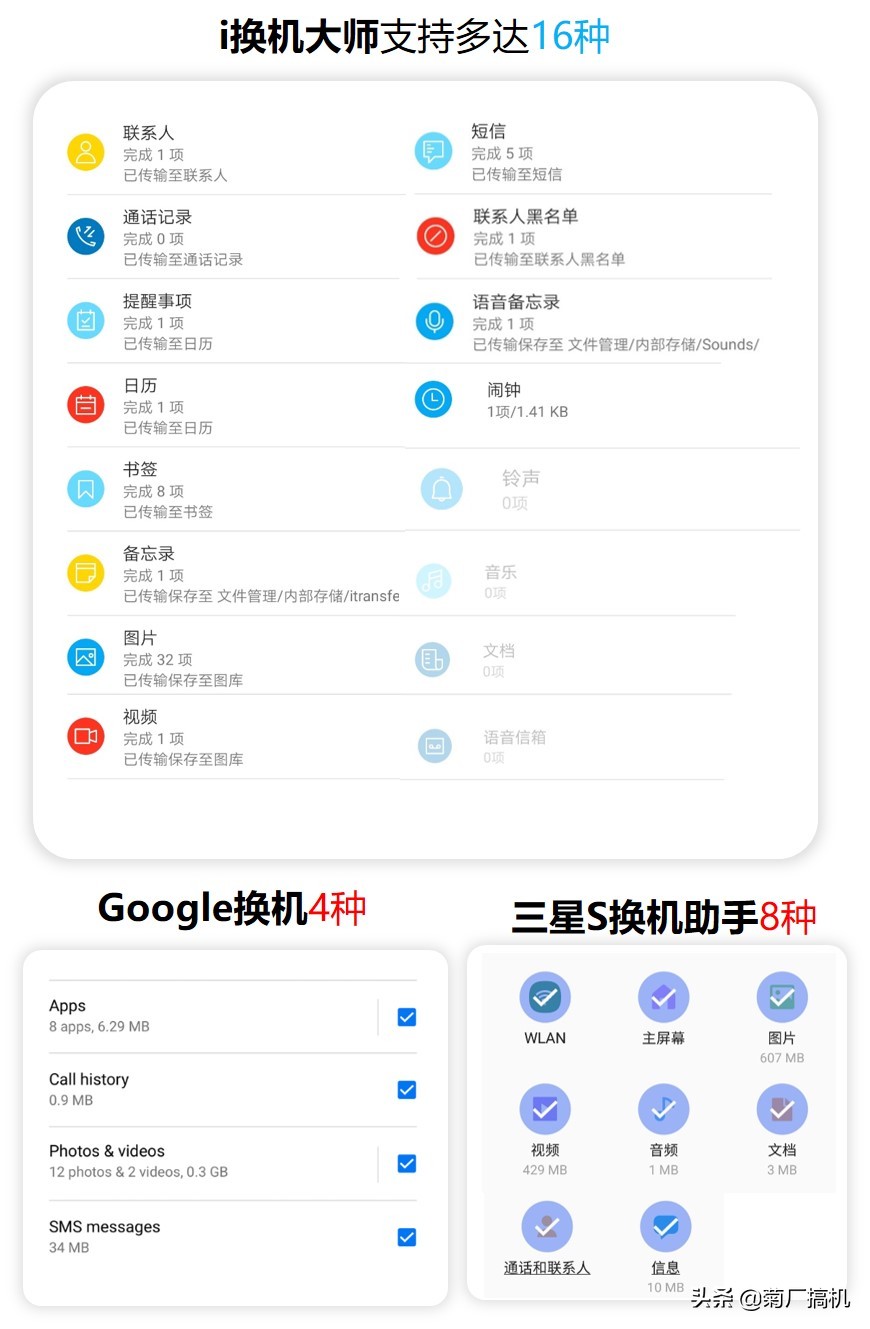The height and width of the screenshot is (1329, 870).
Task: Open the 日历 calendar icon
Action: [x=86, y=404]
